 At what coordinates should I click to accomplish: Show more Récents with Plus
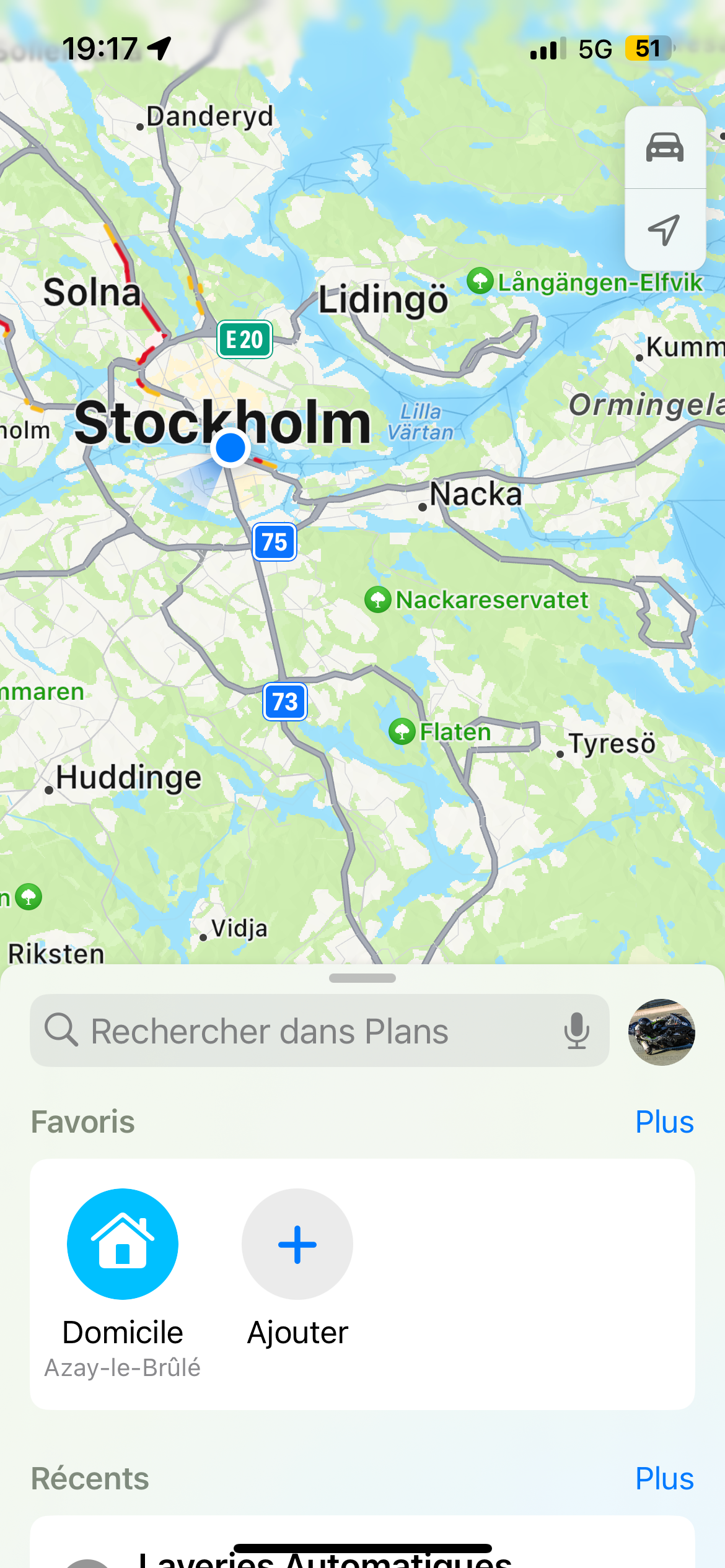point(664,1479)
